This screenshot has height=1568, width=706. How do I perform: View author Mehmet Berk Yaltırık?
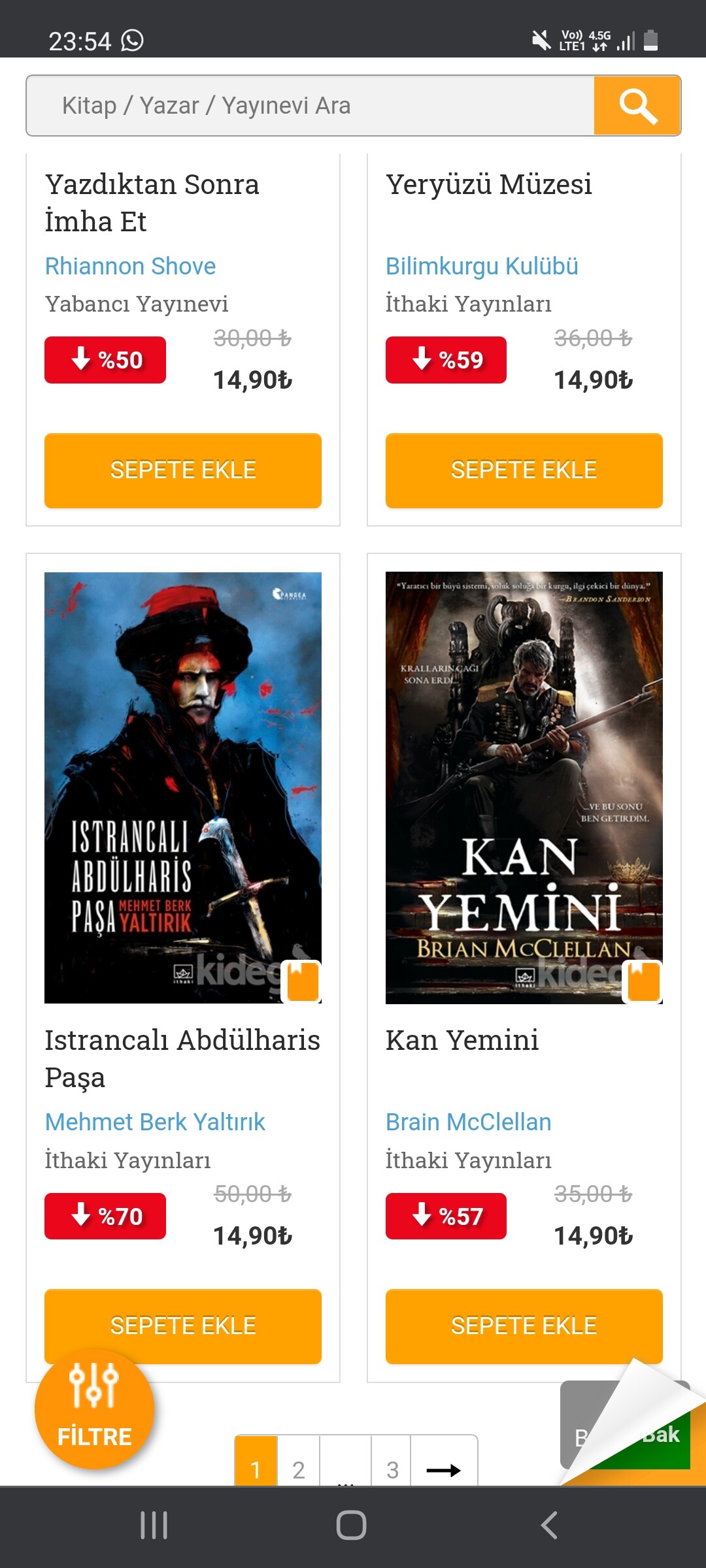155,1122
